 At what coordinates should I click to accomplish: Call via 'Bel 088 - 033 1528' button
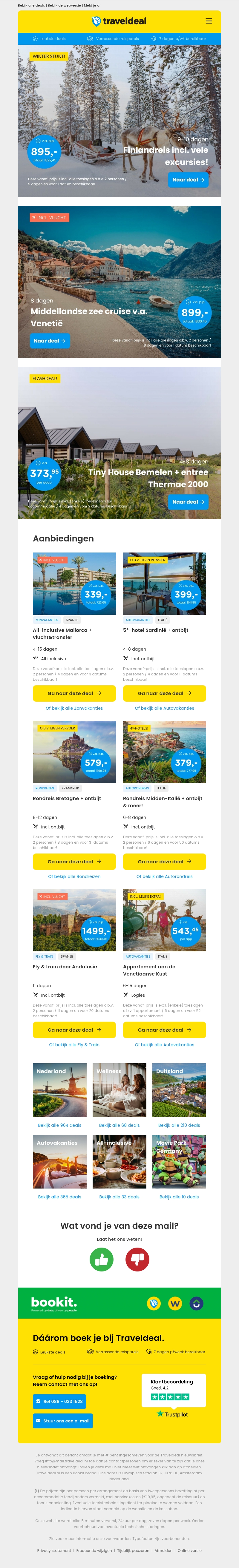click(59, 1401)
